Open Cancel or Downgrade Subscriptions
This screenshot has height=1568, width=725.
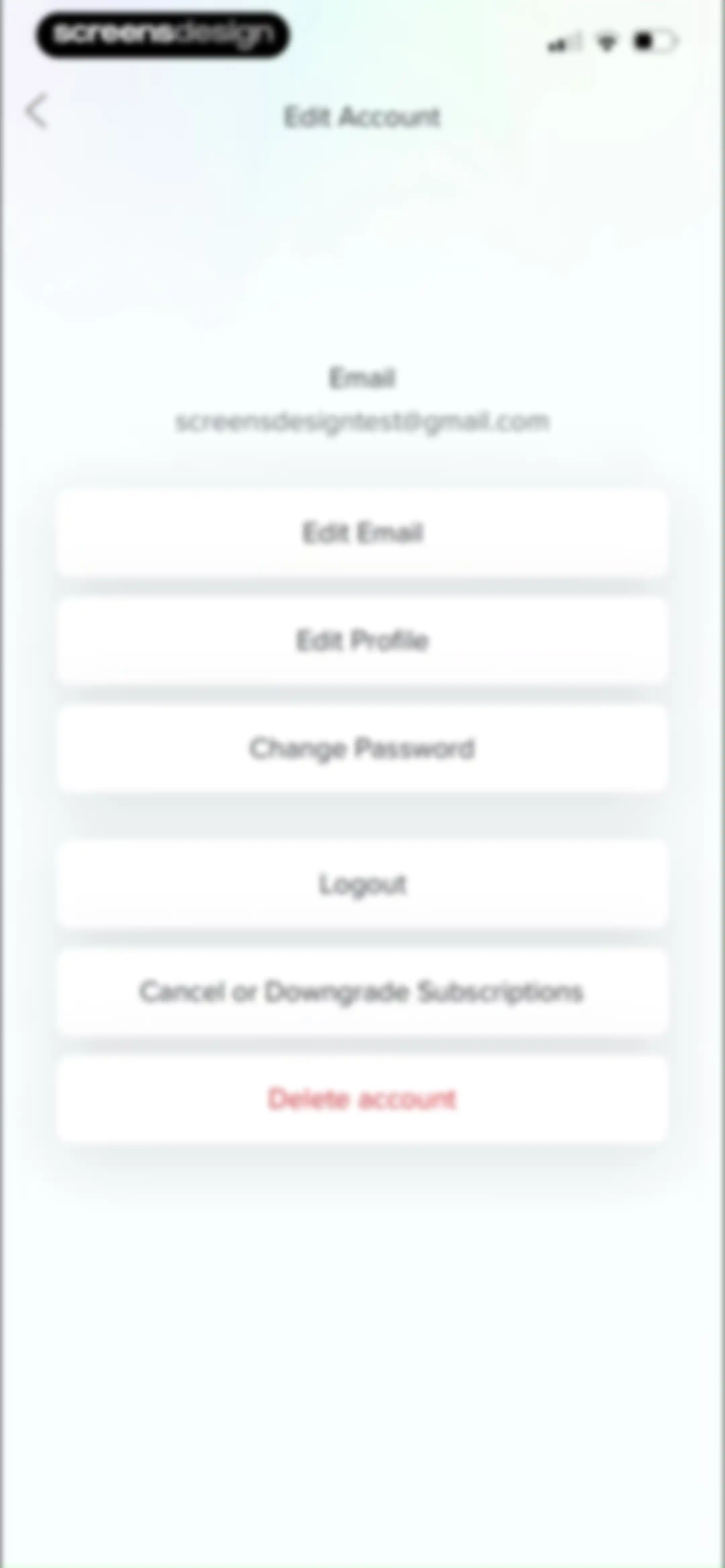pos(362,991)
